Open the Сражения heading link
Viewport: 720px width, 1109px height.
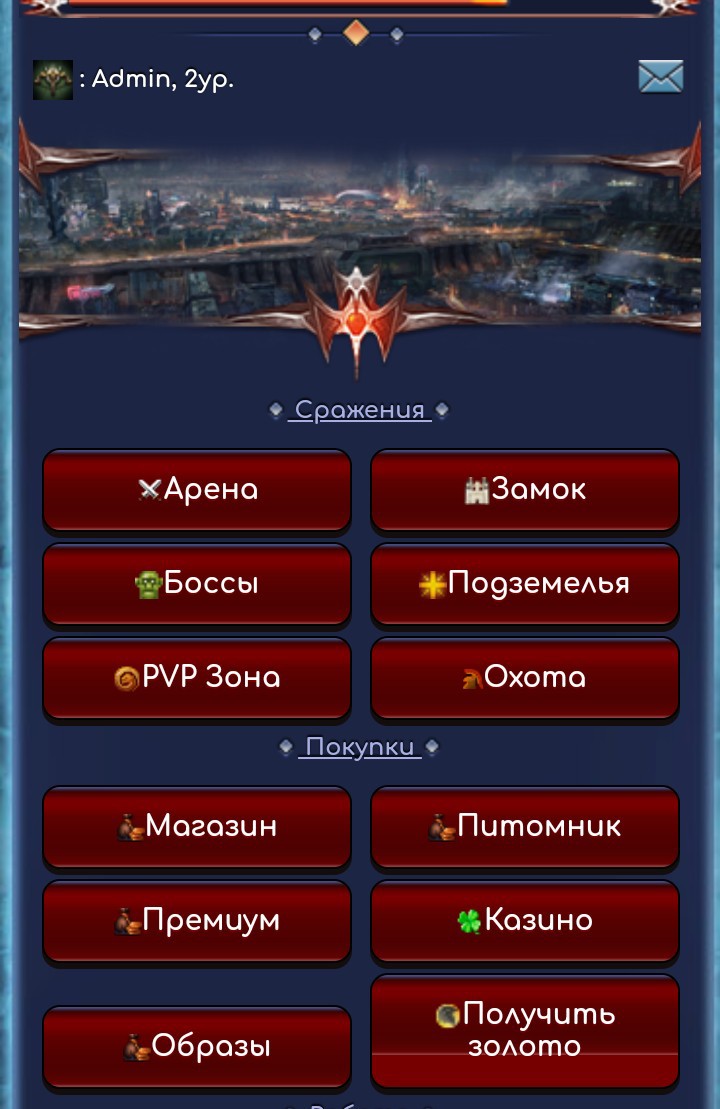point(360,411)
